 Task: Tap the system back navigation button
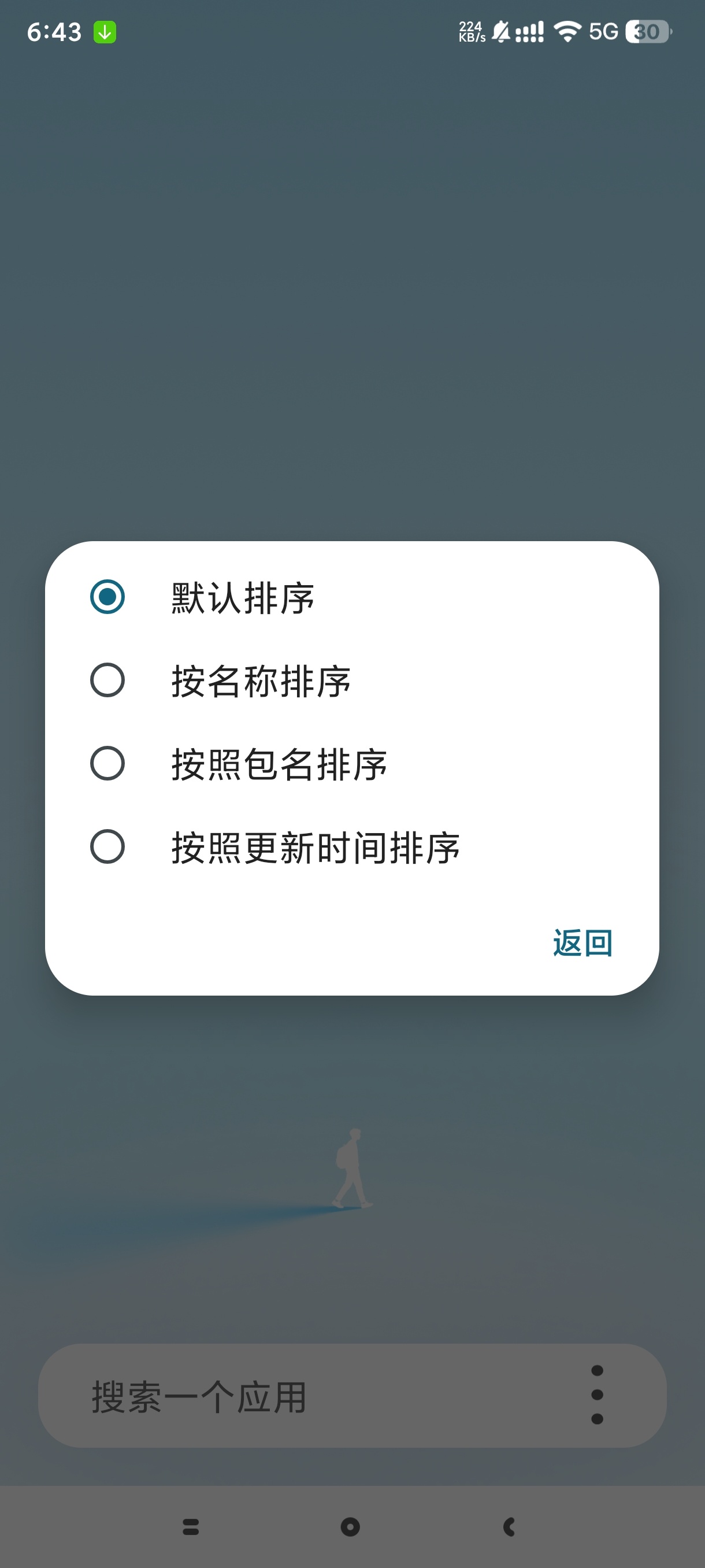(x=510, y=1526)
